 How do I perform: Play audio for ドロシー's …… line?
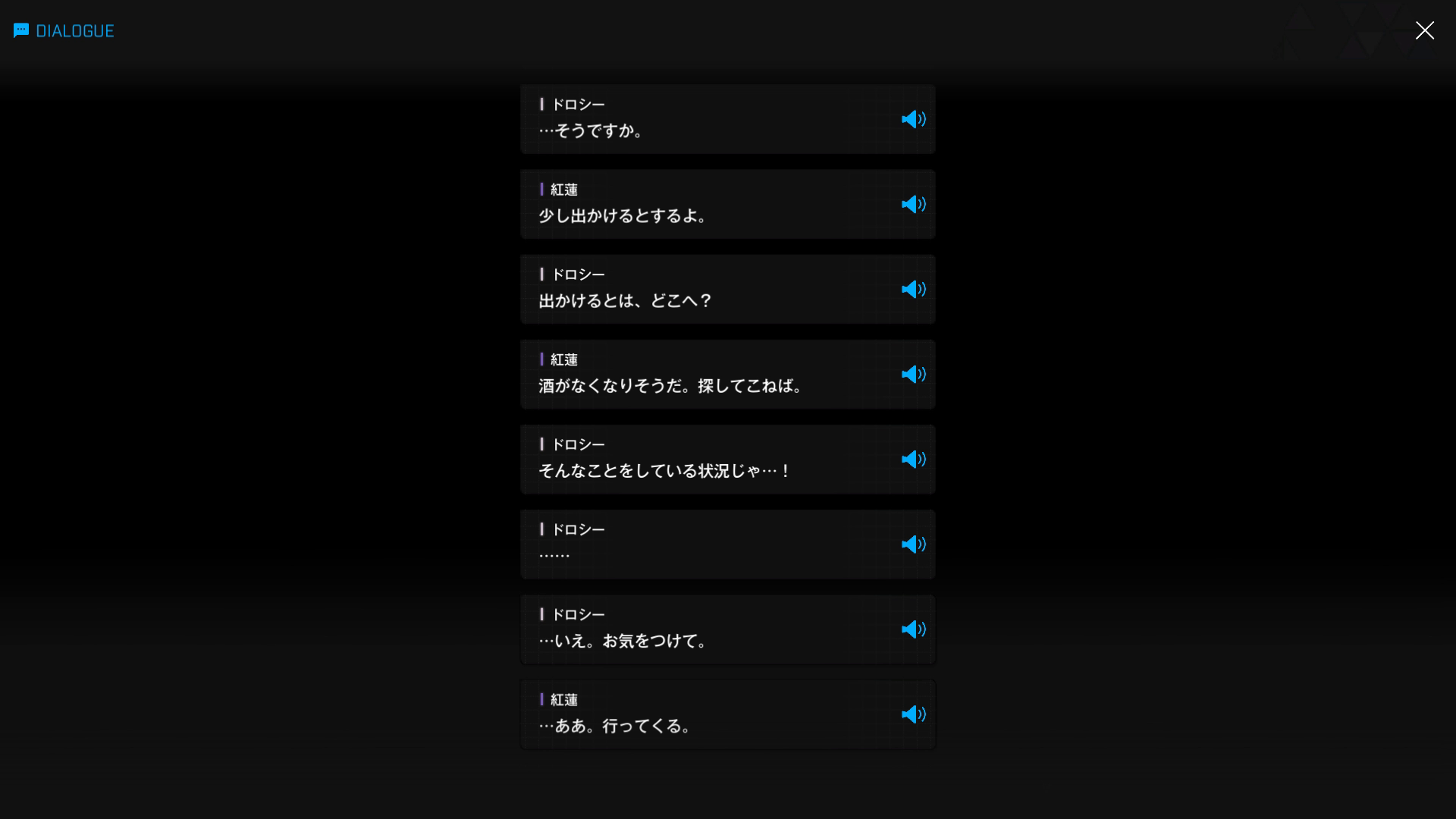pyautogui.click(x=913, y=544)
